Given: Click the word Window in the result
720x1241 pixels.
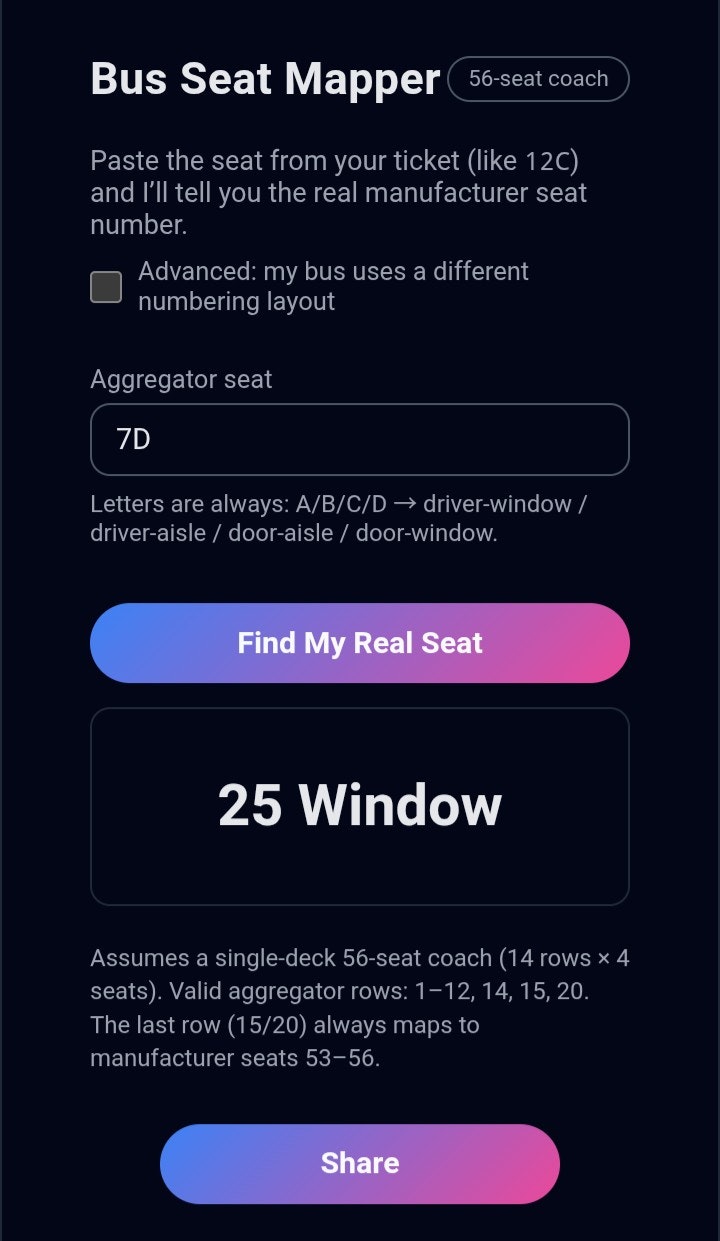Looking at the screenshot, I should click(x=408, y=806).
